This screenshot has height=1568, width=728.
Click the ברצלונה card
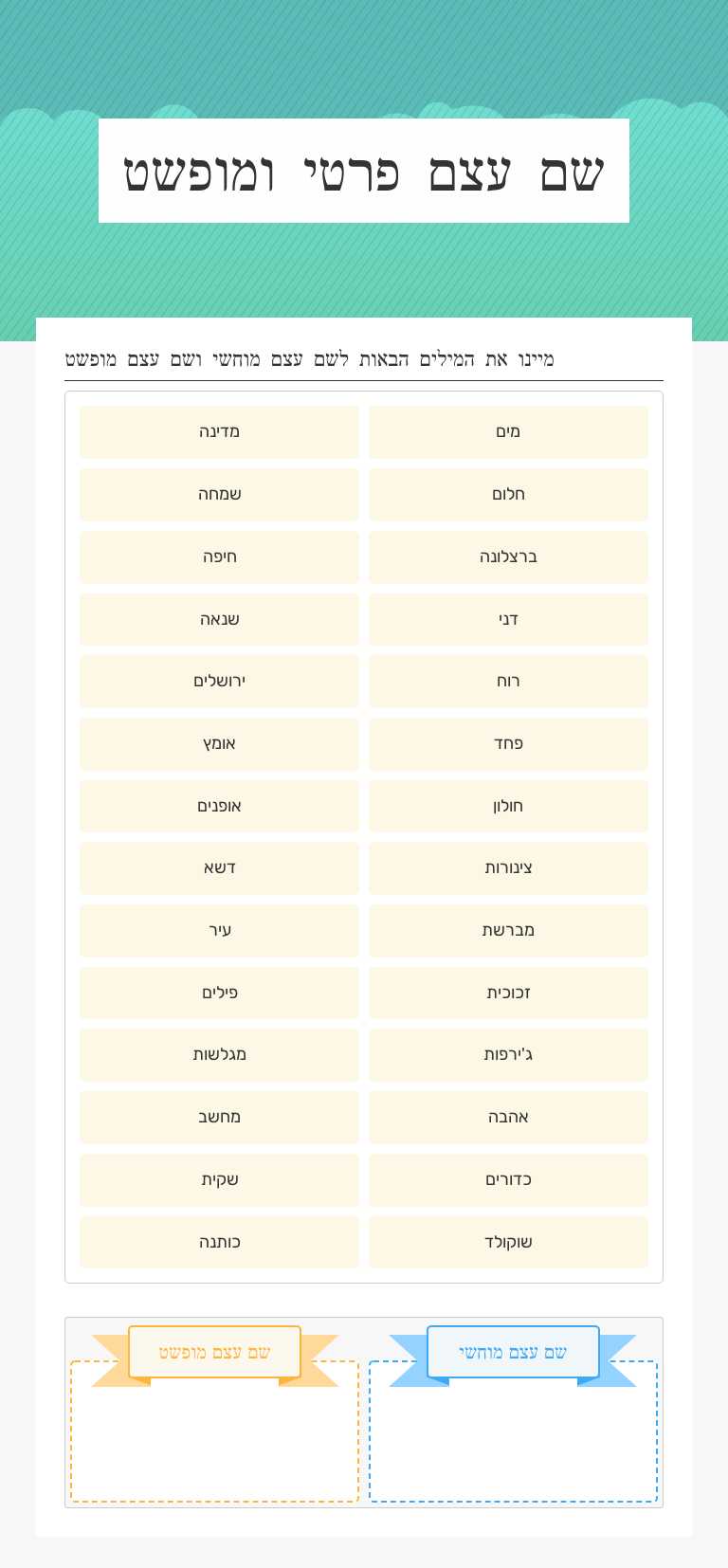509,556
